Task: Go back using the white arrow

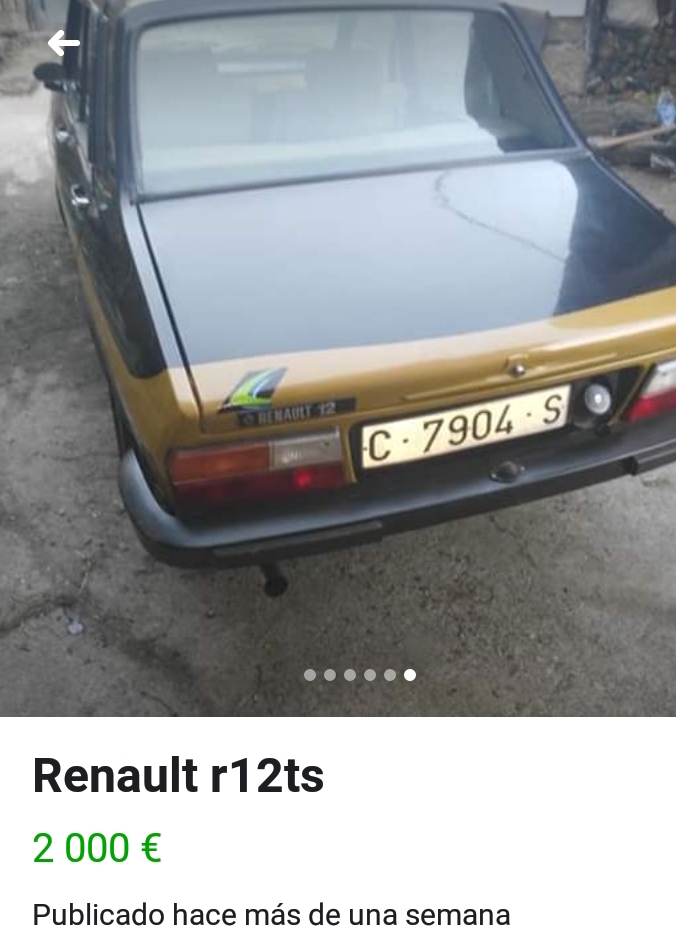Action: [x=63, y=43]
